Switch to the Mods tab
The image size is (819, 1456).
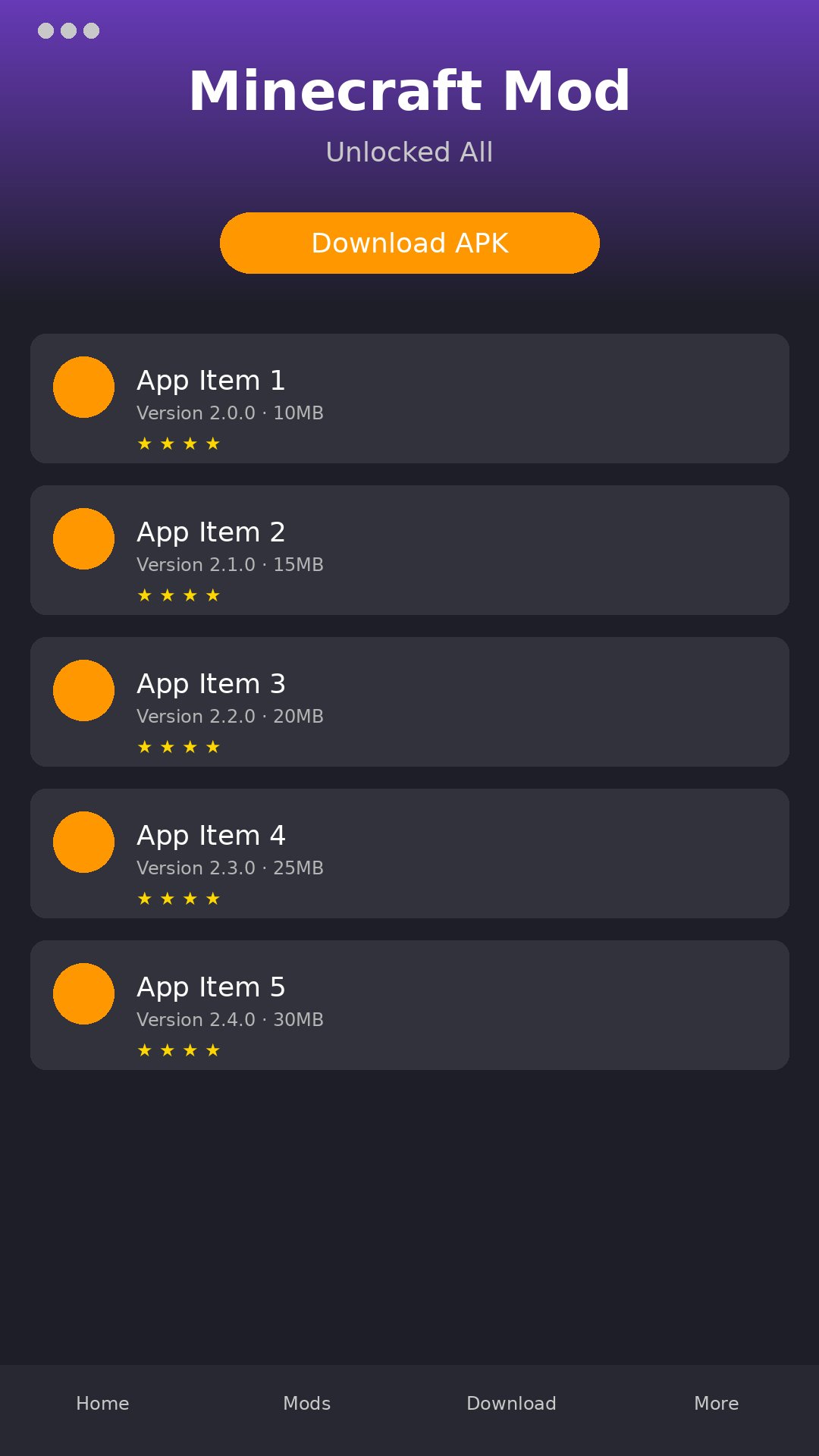[307, 1403]
